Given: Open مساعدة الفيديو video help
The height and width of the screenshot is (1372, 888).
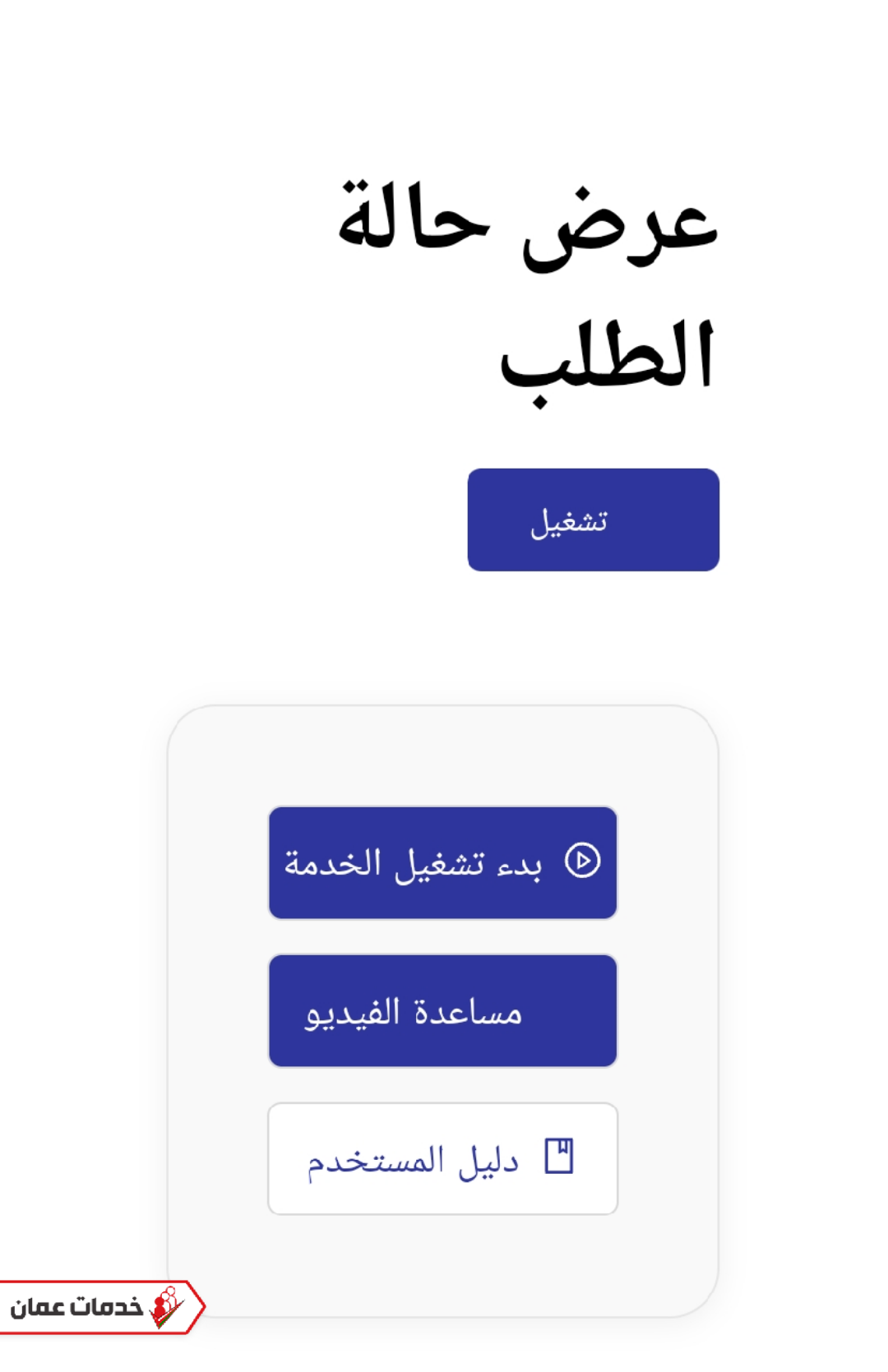Looking at the screenshot, I should 442,1010.
